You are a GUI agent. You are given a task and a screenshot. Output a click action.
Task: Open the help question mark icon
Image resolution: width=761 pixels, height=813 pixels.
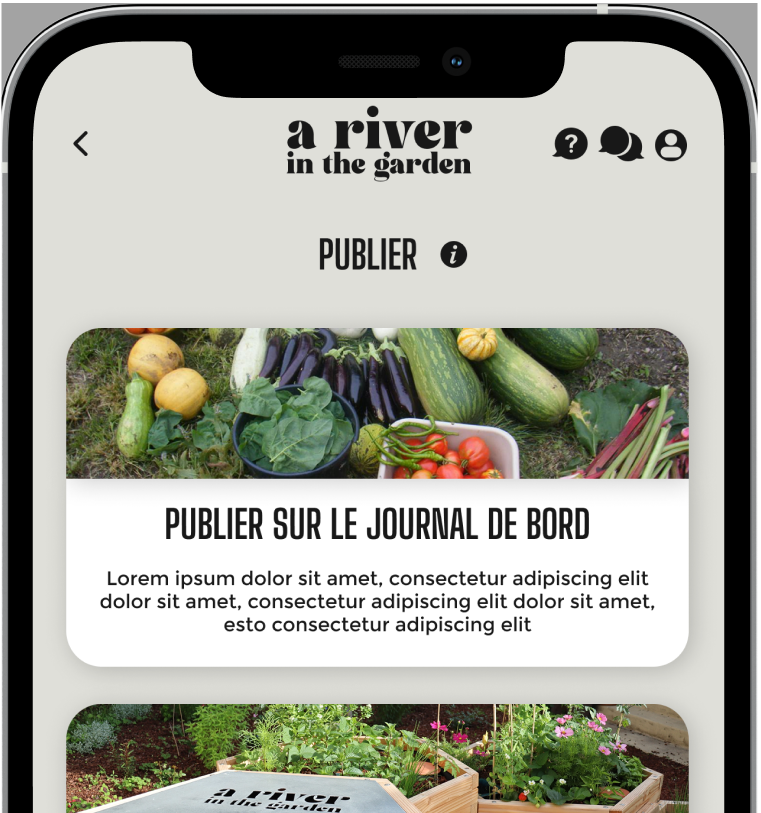(x=570, y=144)
